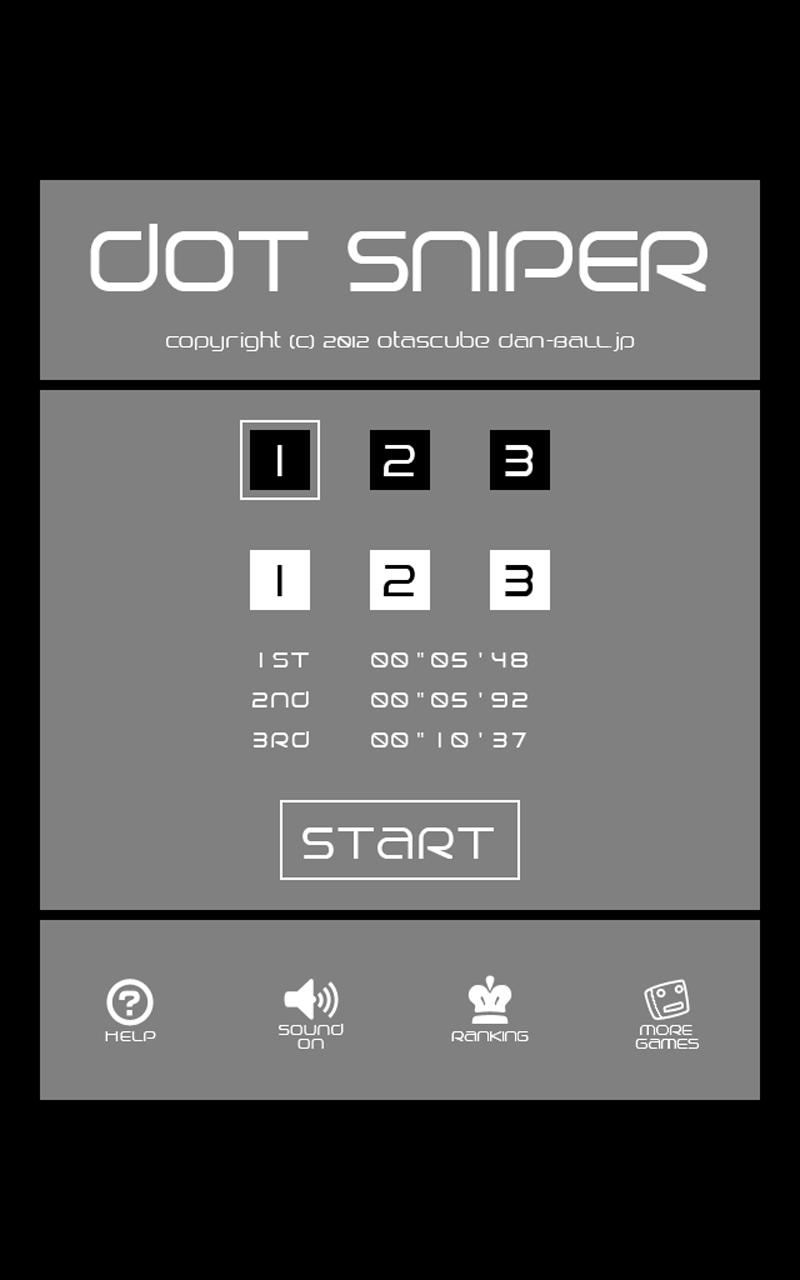Open the Help screen
The height and width of the screenshot is (1280, 800).
130,1011
